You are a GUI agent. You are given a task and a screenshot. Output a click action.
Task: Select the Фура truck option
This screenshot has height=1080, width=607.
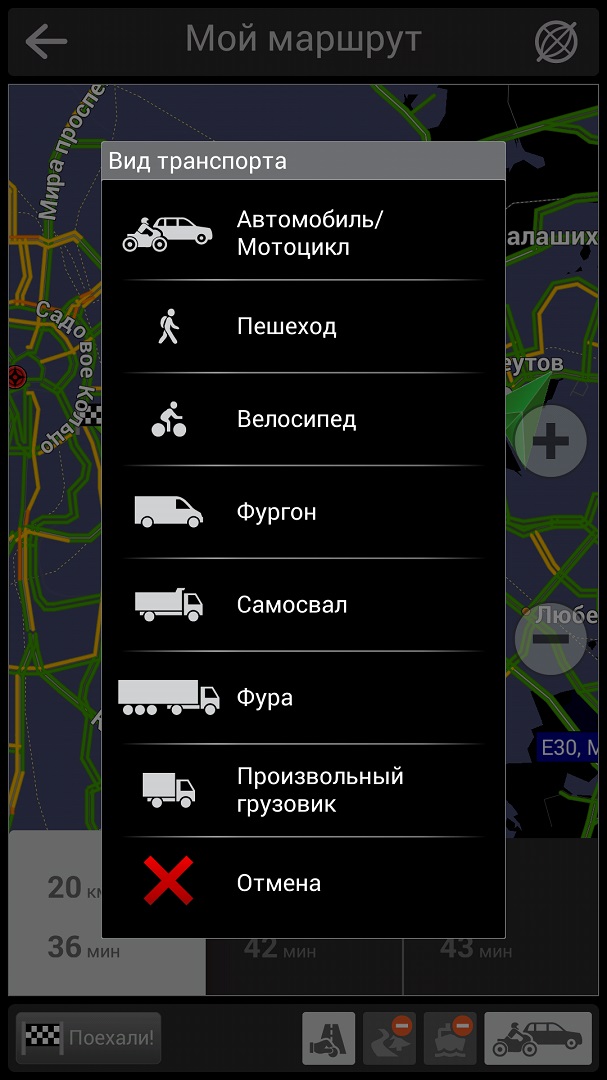point(303,698)
